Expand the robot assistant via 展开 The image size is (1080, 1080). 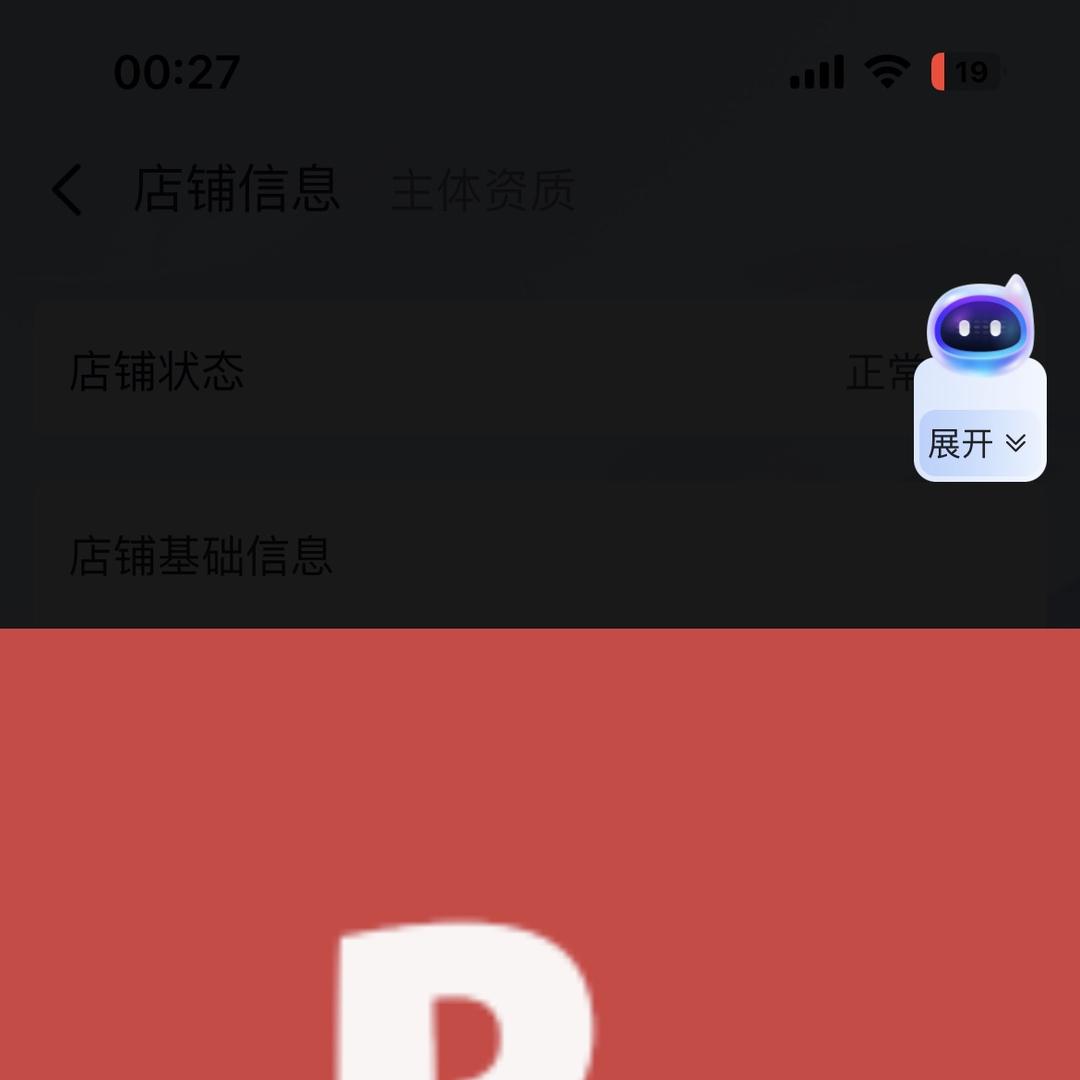click(x=978, y=443)
